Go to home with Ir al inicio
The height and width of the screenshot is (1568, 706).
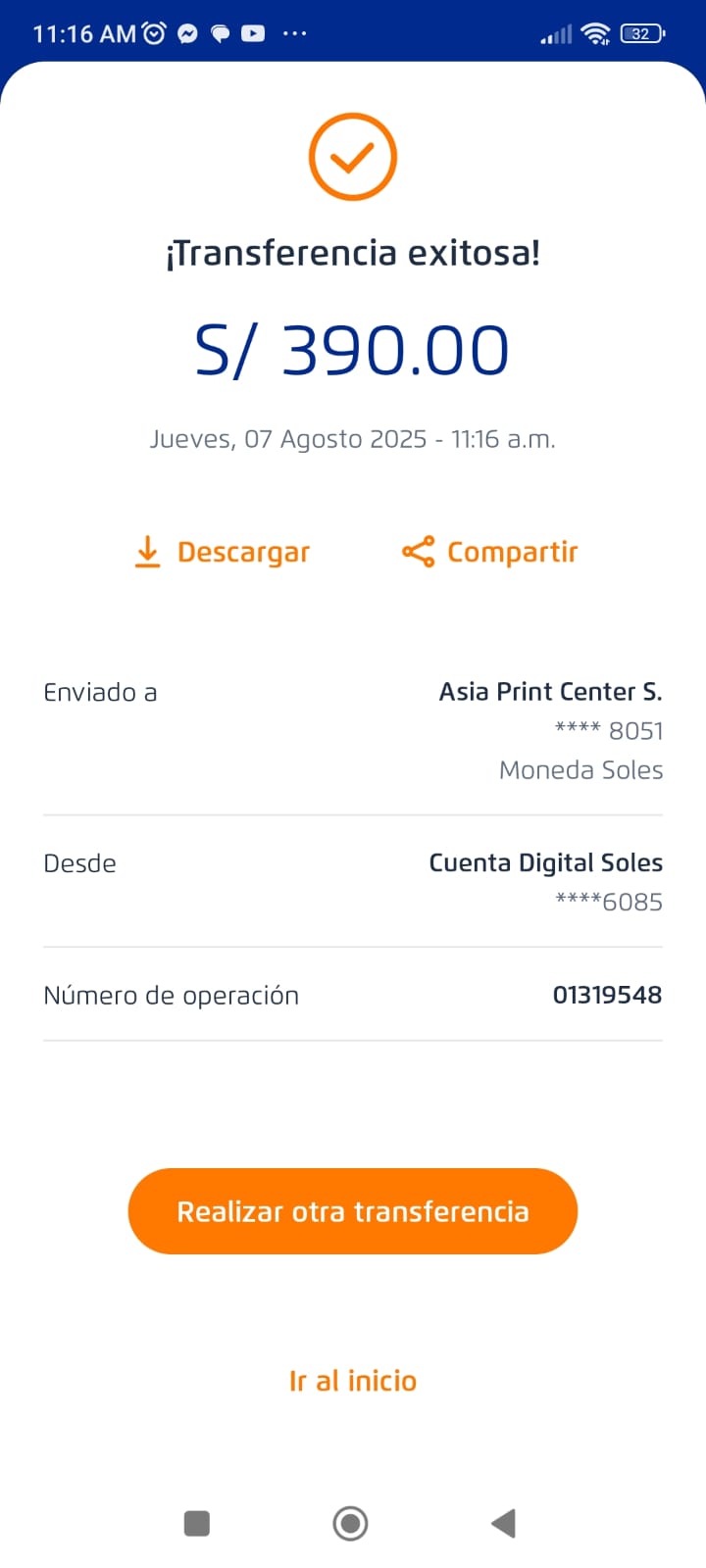353,1381
